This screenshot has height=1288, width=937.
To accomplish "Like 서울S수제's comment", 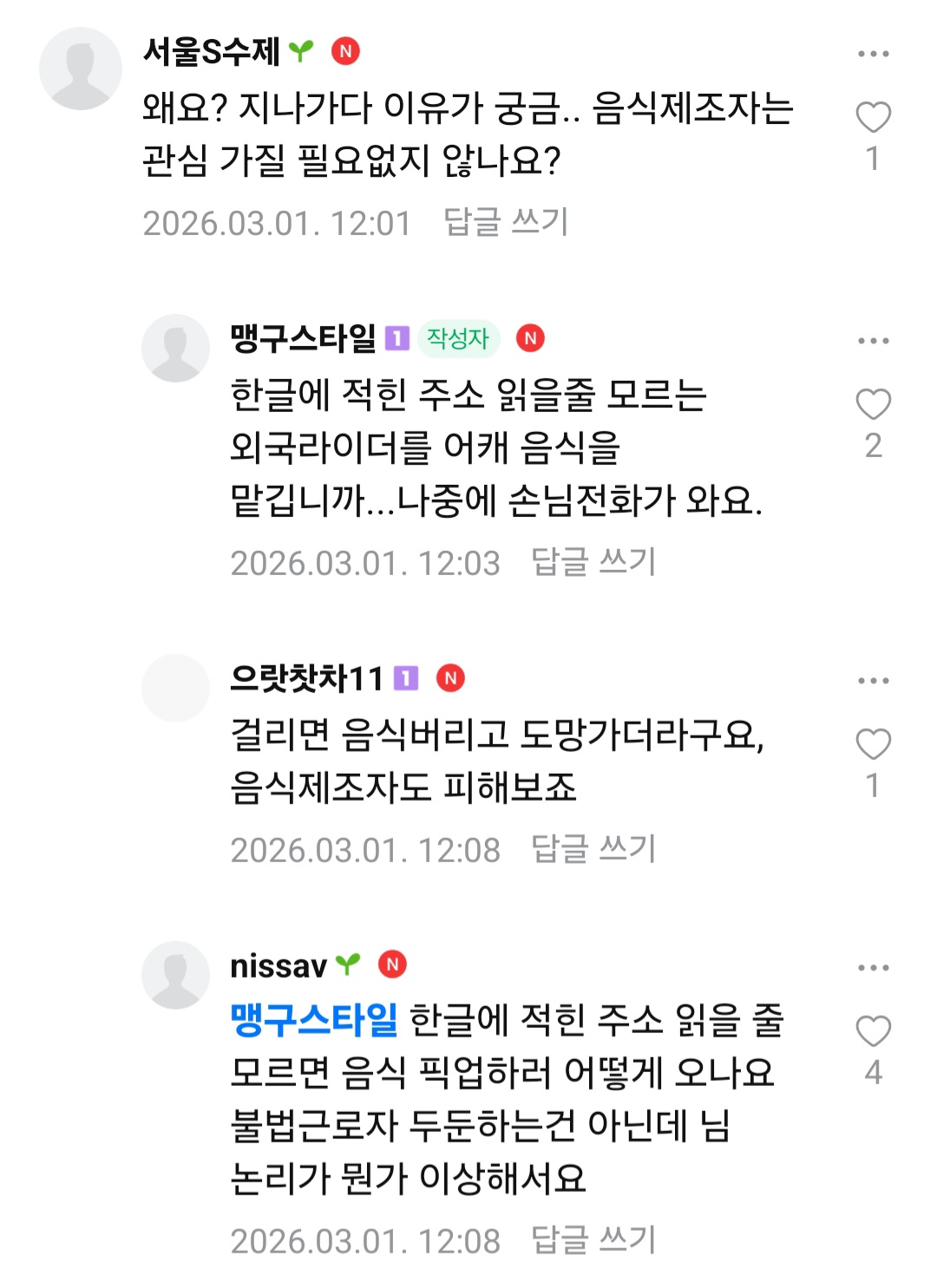I will [873, 117].
